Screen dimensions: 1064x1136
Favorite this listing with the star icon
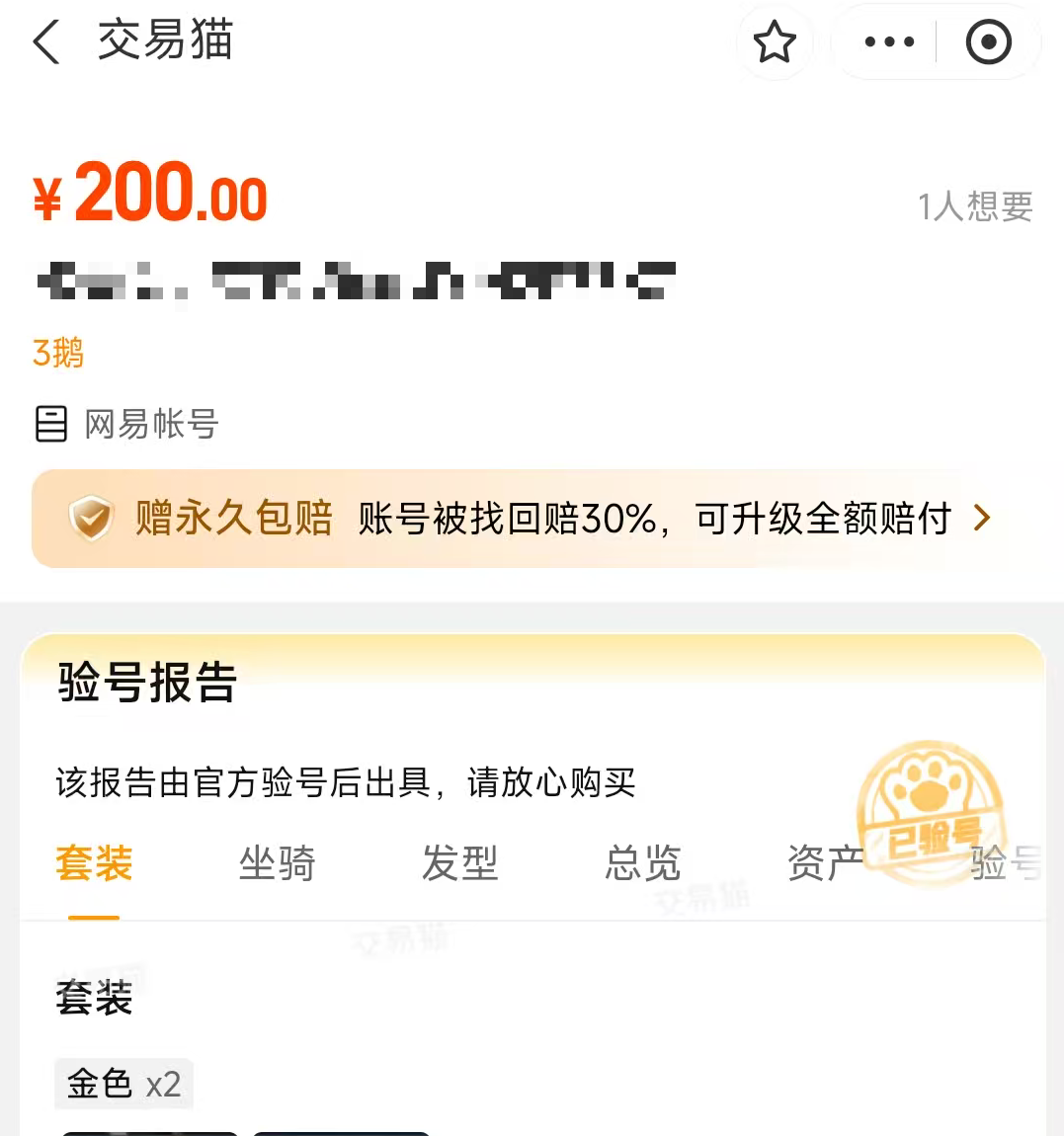(x=775, y=42)
